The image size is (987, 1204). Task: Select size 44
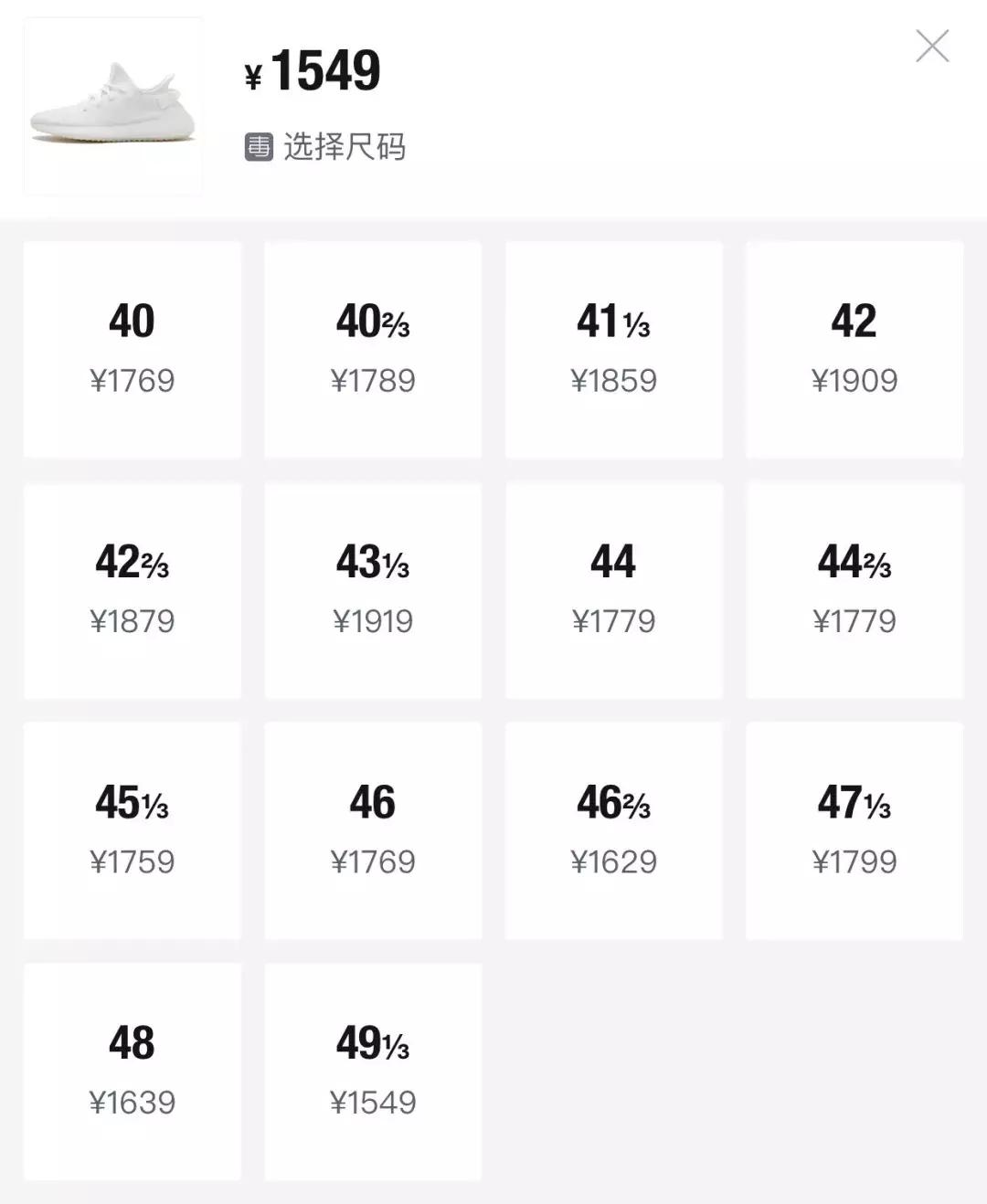click(x=614, y=591)
